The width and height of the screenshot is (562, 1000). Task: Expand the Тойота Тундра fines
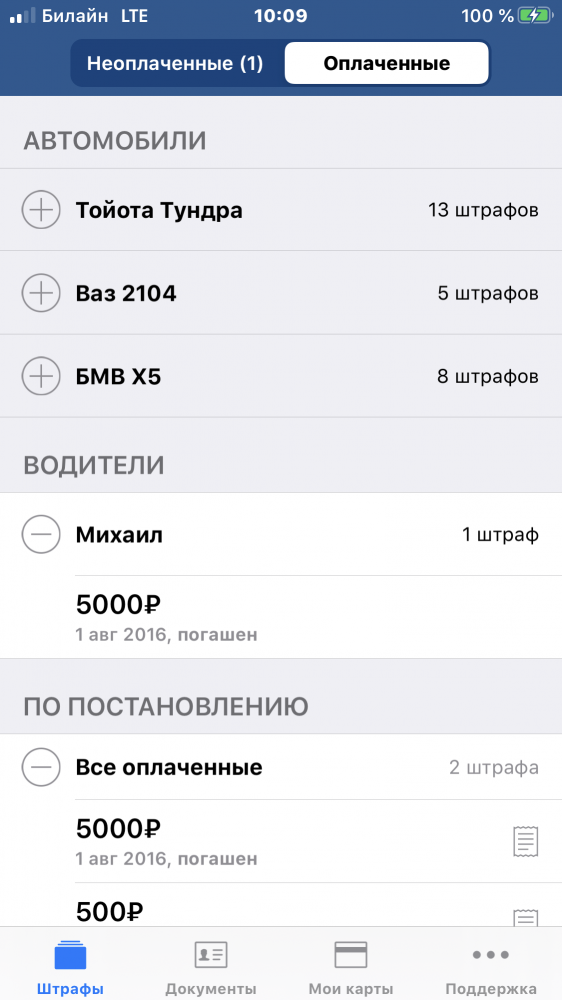click(x=281, y=210)
